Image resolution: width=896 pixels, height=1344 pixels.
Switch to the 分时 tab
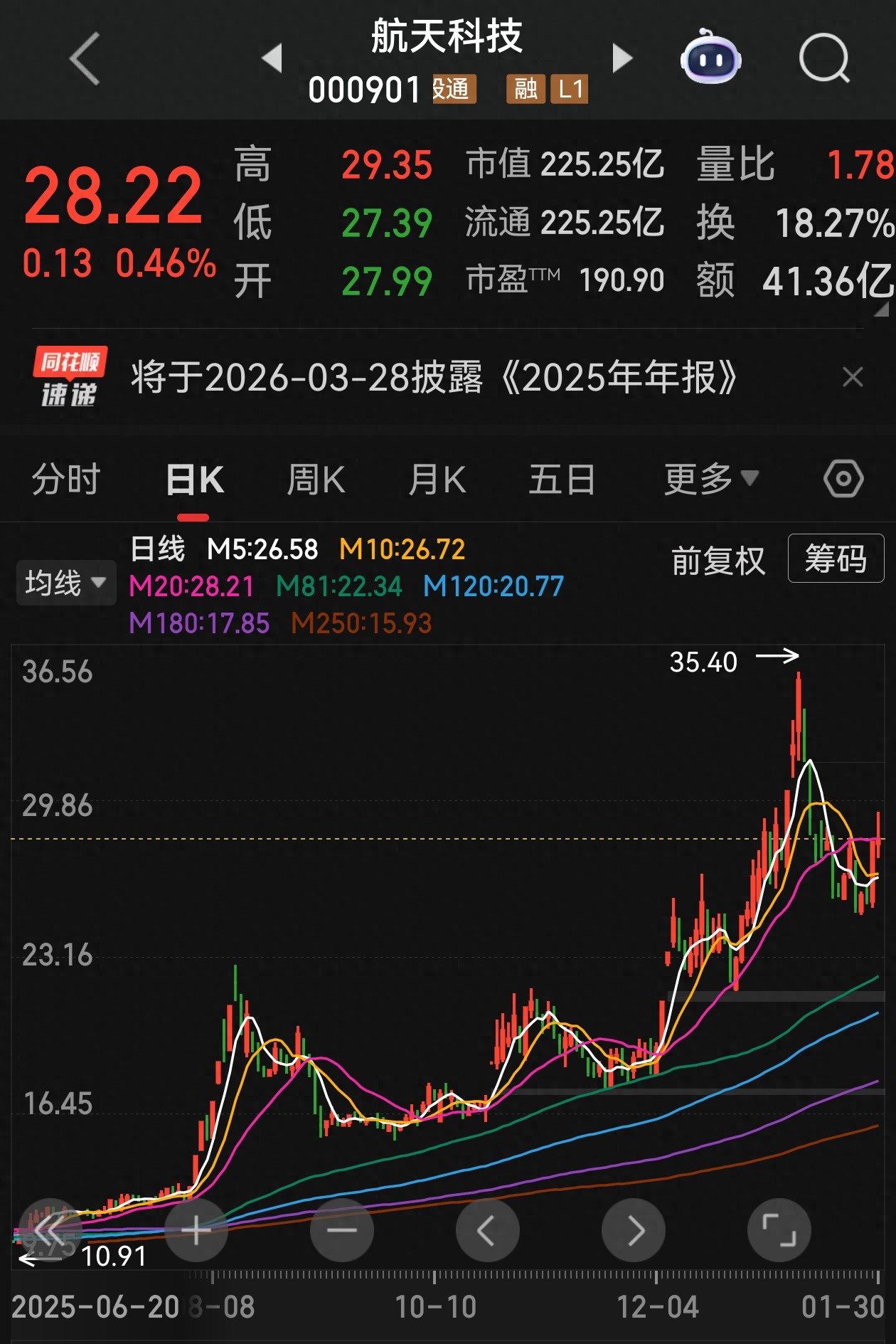pyautogui.click(x=65, y=480)
